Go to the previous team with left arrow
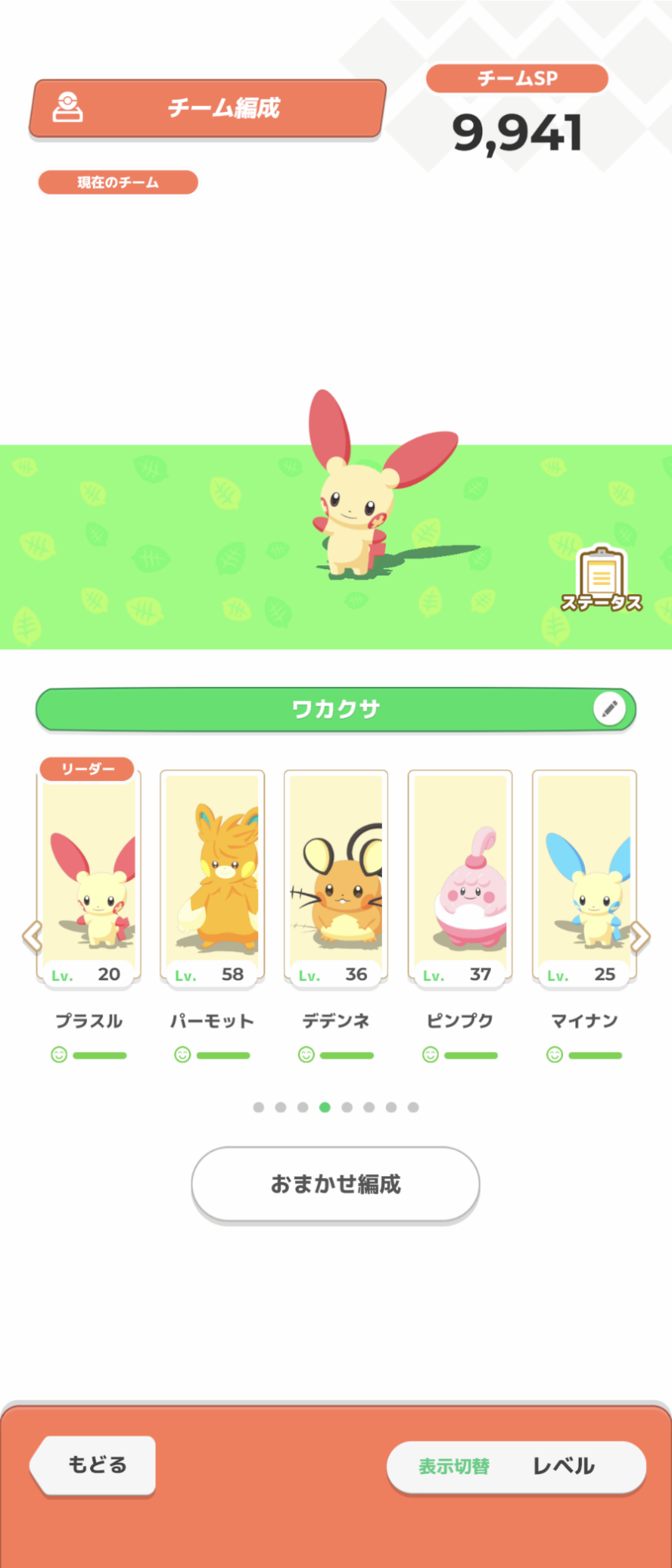The width and height of the screenshot is (672, 1568). 32,936
